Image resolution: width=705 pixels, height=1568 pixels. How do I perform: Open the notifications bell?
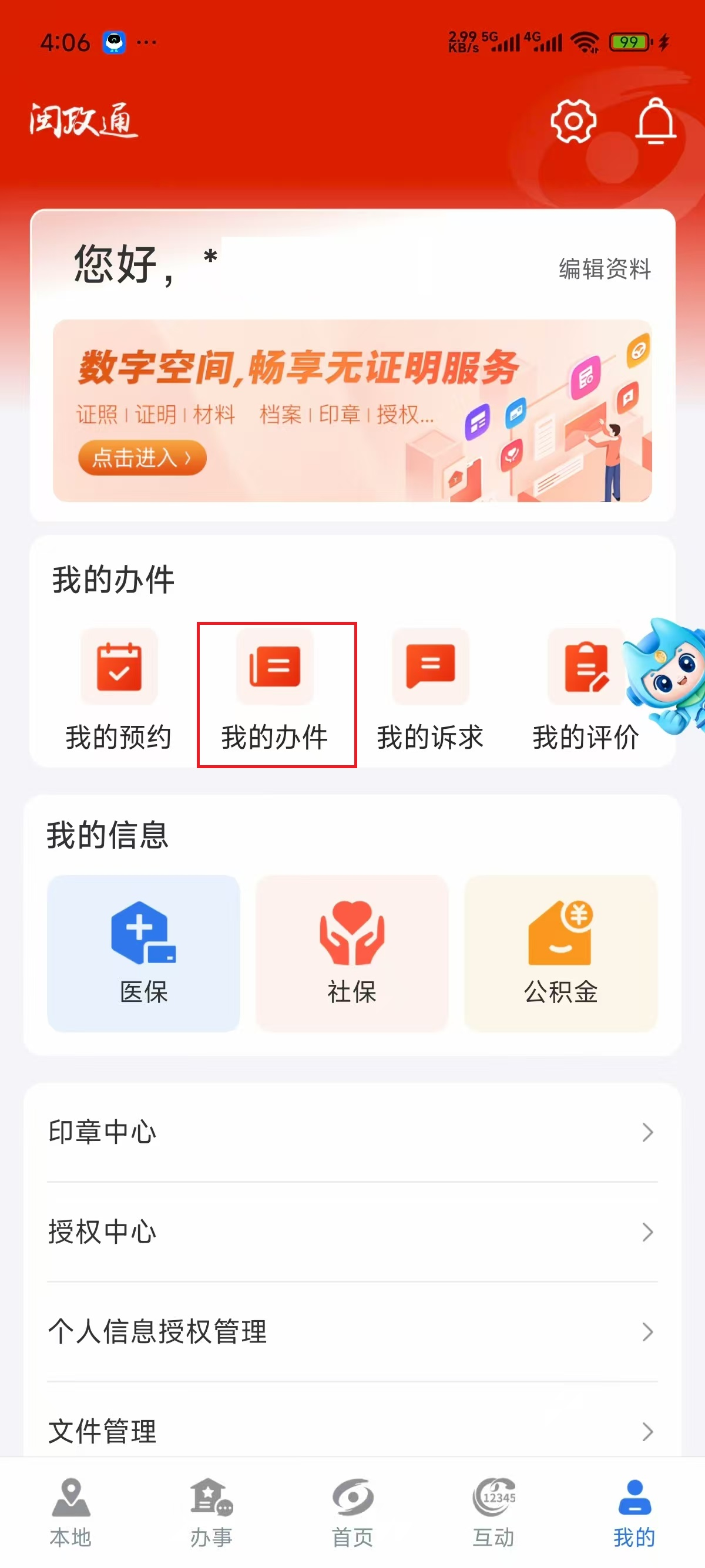(x=655, y=121)
